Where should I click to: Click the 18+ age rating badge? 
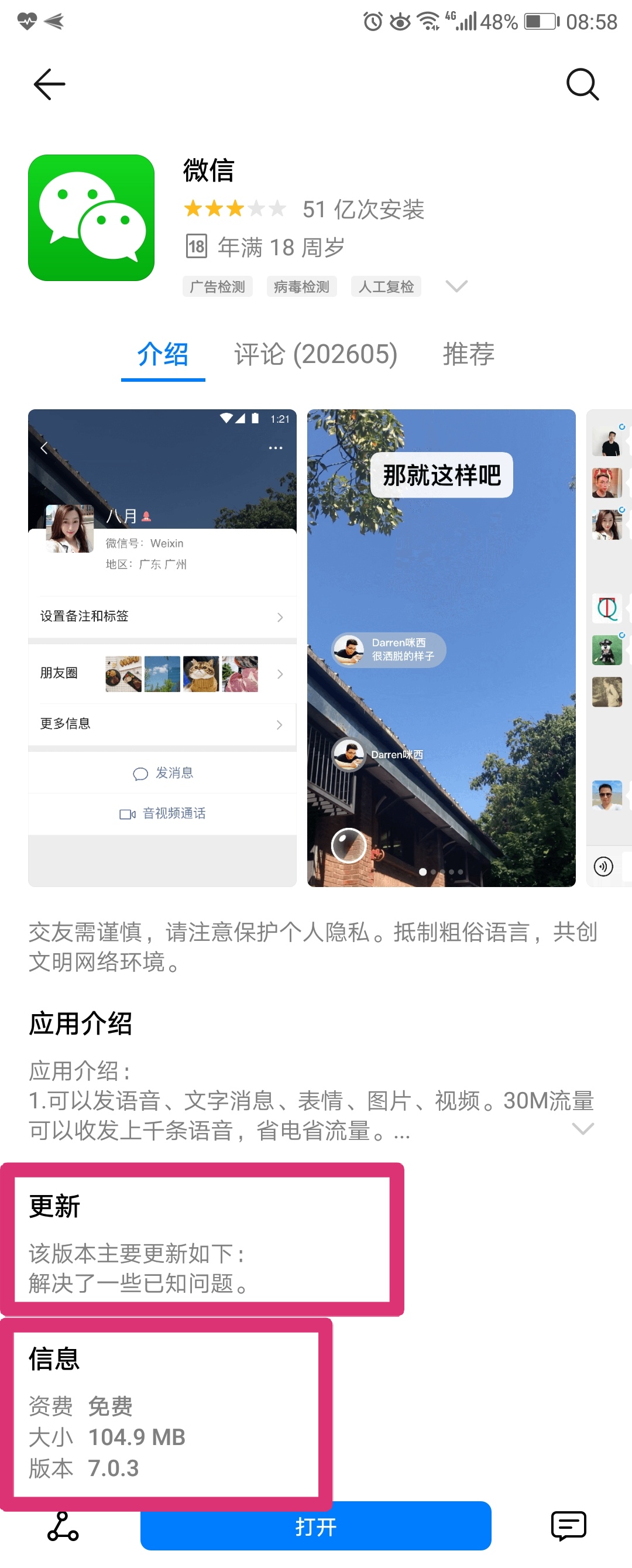click(x=196, y=246)
